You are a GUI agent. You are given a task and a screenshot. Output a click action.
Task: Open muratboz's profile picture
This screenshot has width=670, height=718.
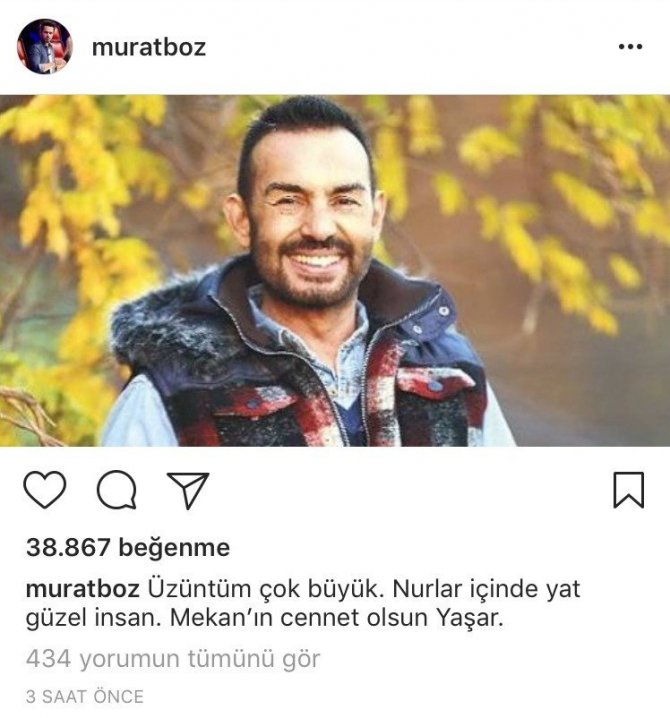[45, 47]
